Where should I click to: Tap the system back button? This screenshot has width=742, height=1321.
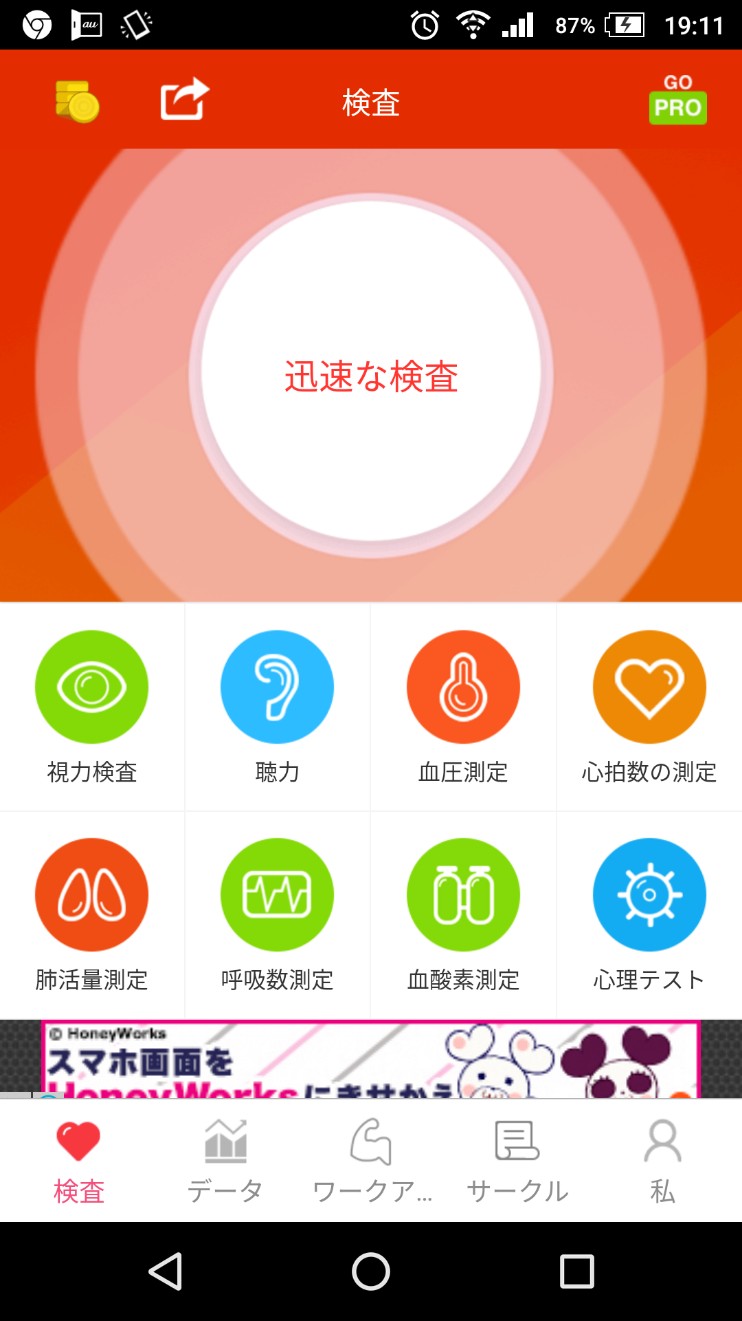pyautogui.click(x=165, y=1272)
